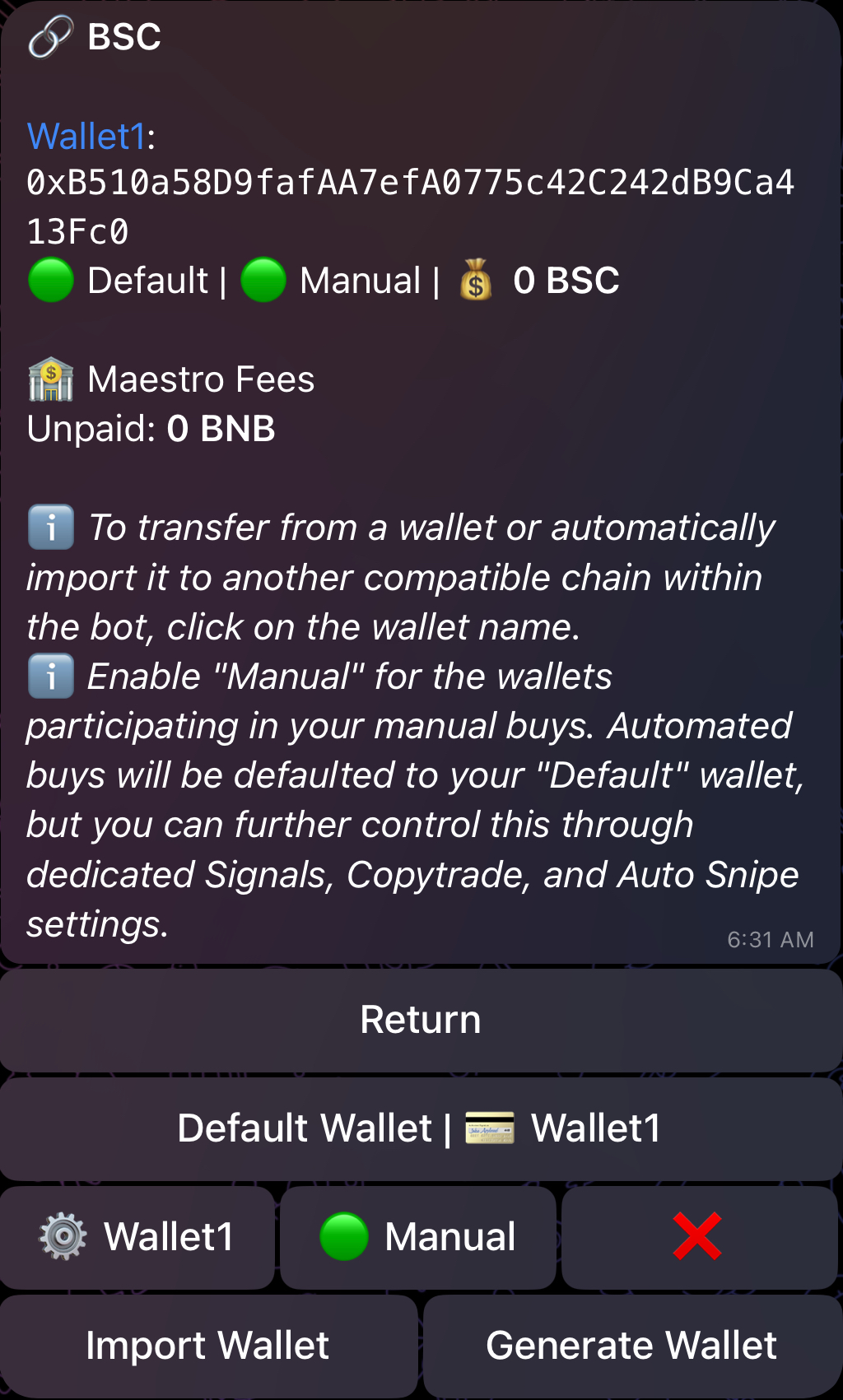Tap Import Wallet

point(208,1346)
